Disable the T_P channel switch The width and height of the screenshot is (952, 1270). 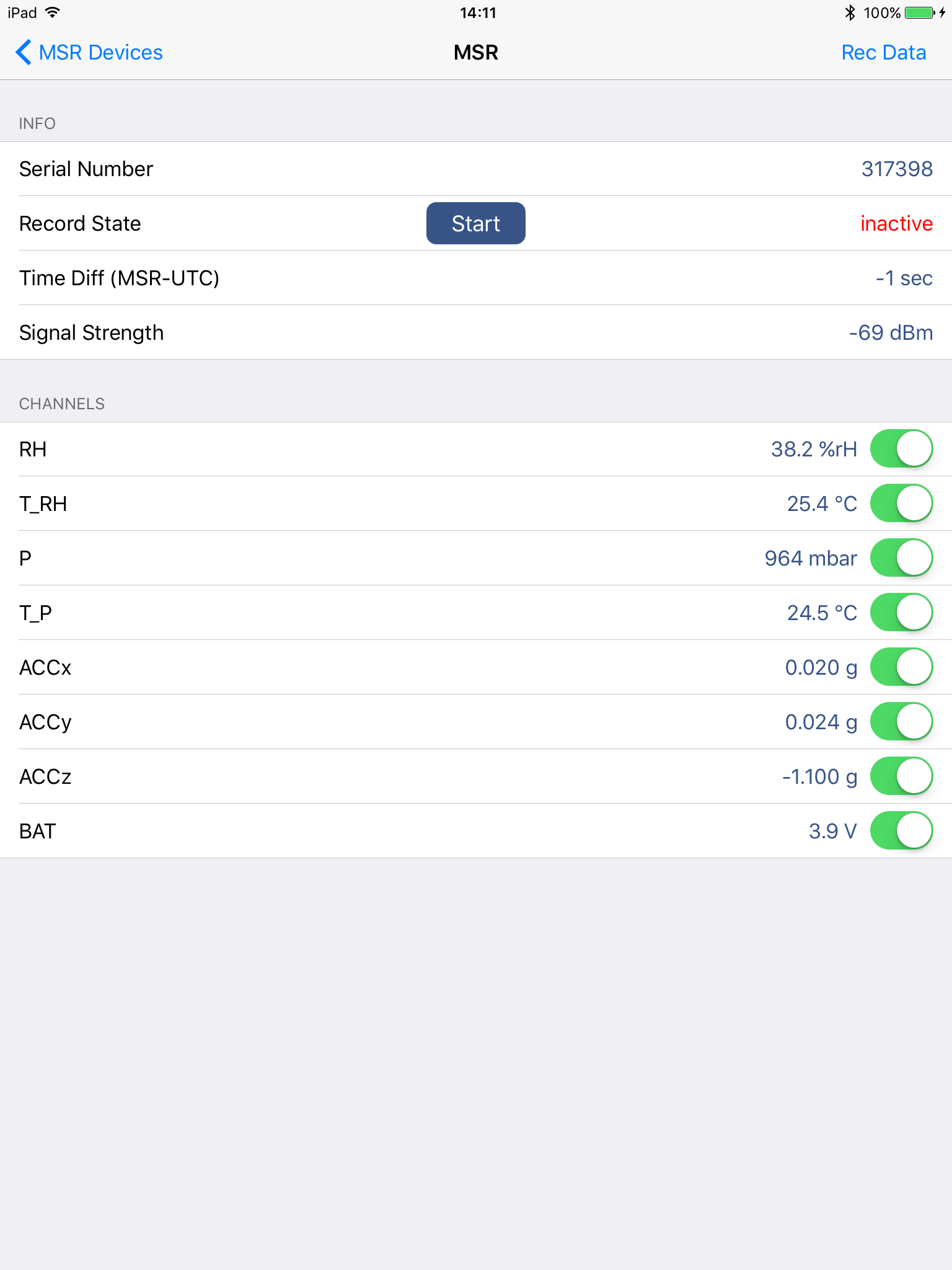(902, 612)
